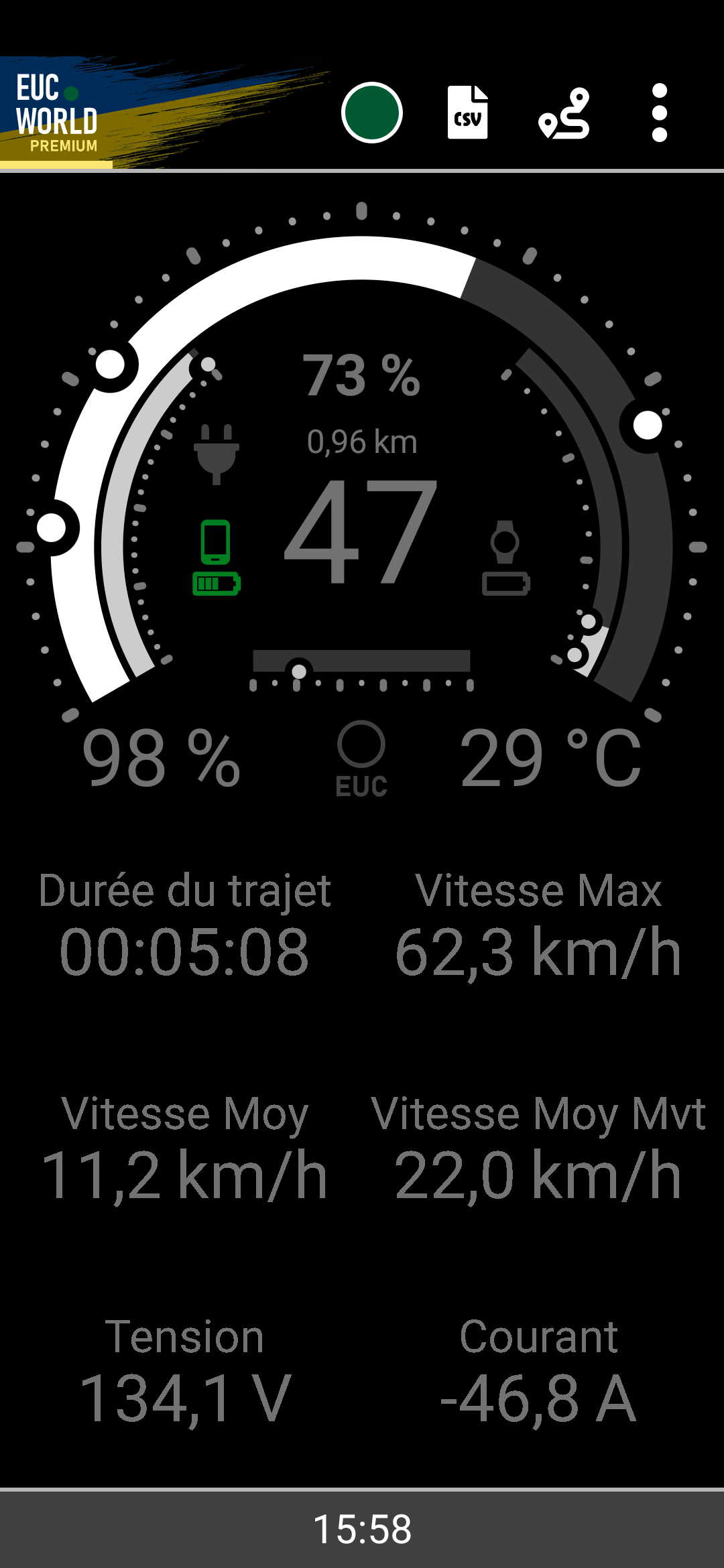Viewport: 724px width, 1568px height.
Task: Tap the EUC World Premium logo
Action: coord(57,113)
